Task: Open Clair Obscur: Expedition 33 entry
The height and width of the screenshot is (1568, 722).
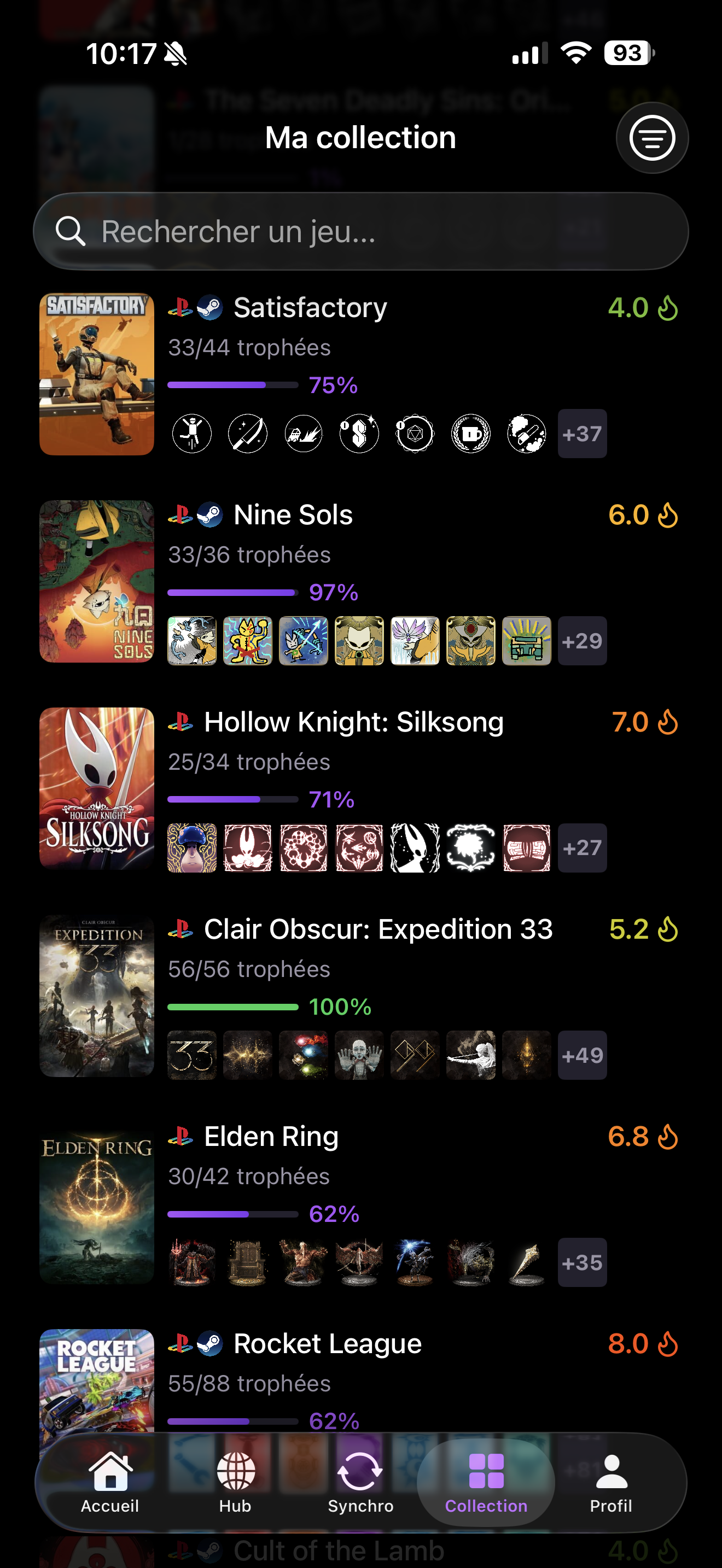Action: 360,995
